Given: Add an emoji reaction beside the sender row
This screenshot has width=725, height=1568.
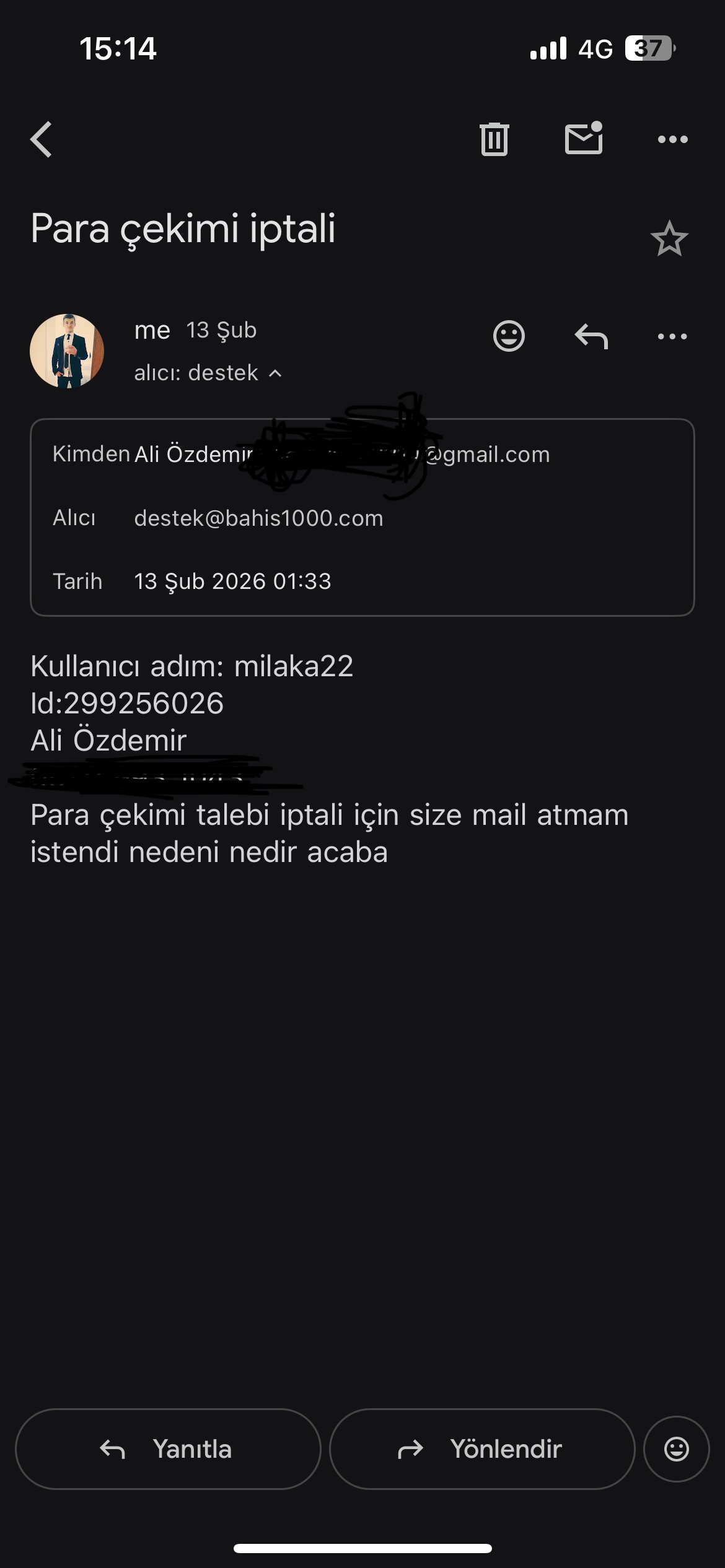Looking at the screenshot, I should pyautogui.click(x=509, y=336).
